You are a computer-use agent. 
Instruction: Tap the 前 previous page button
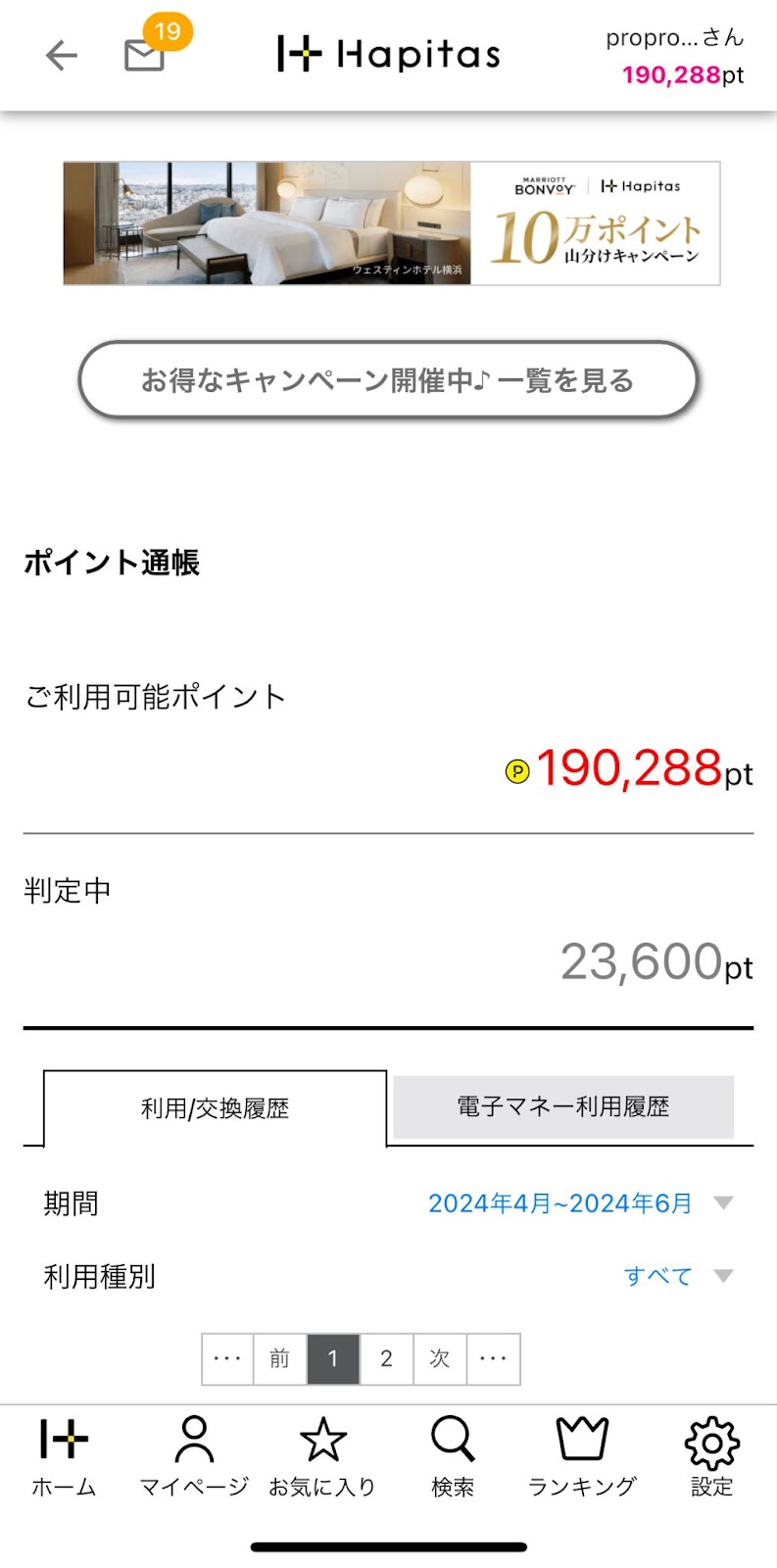coord(280,1359)
